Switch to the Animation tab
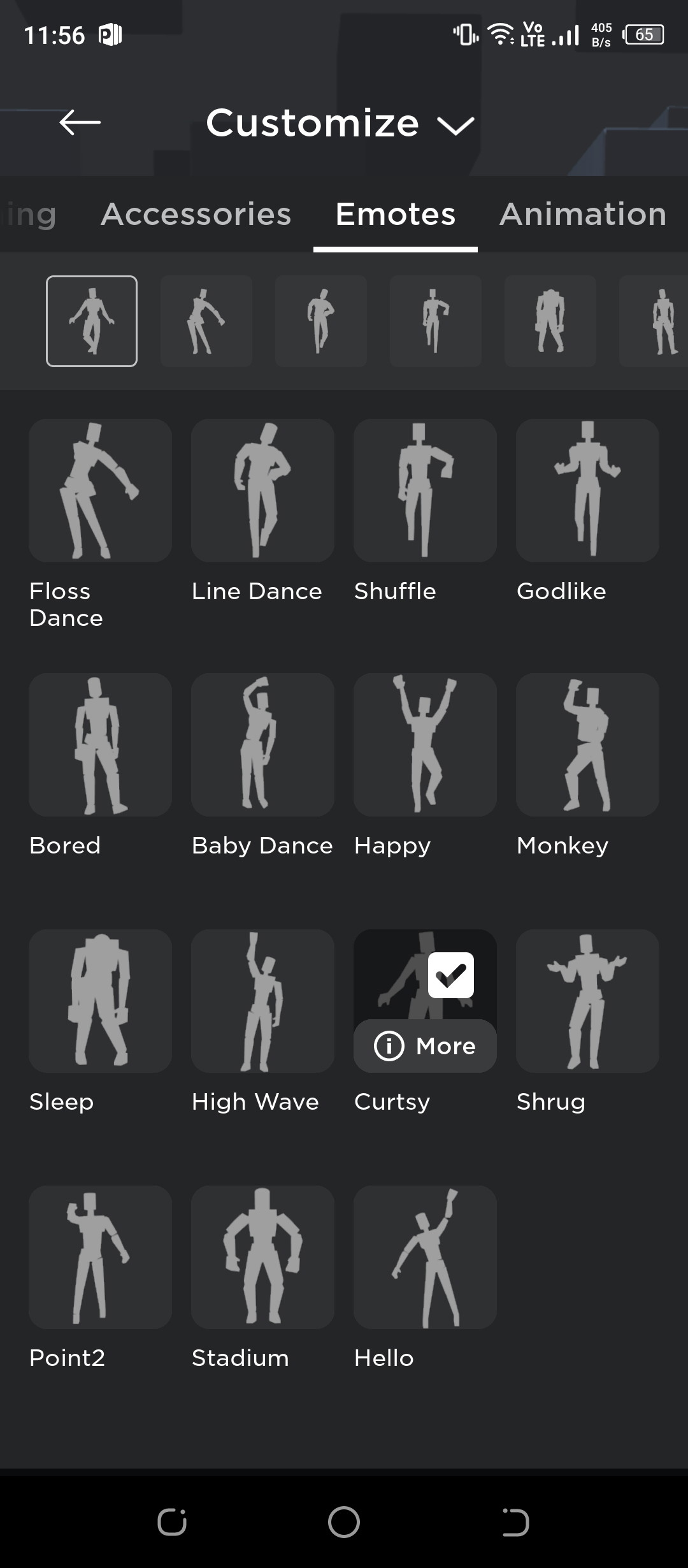Image resolution: width=688 pixels, height=1568 pixels. (x=583, y=214)
